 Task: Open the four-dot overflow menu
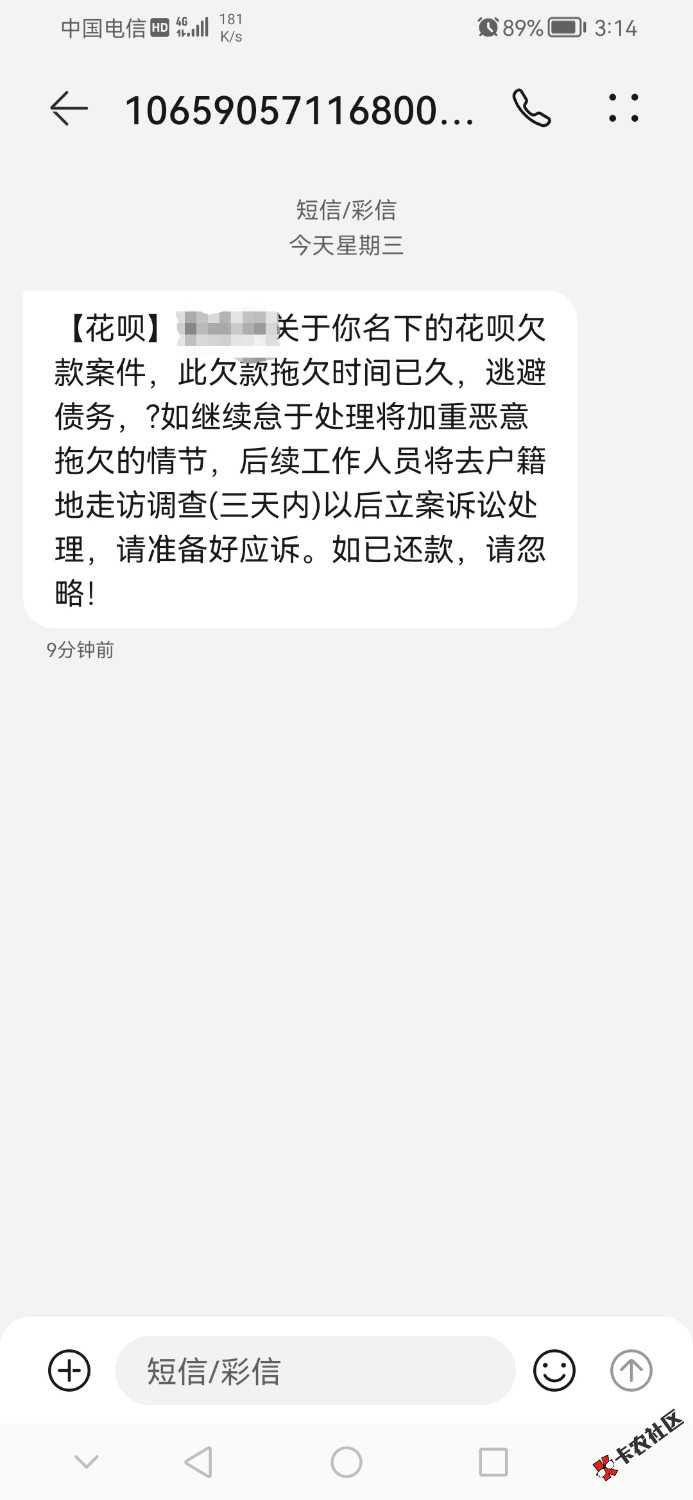coord(623,109)
